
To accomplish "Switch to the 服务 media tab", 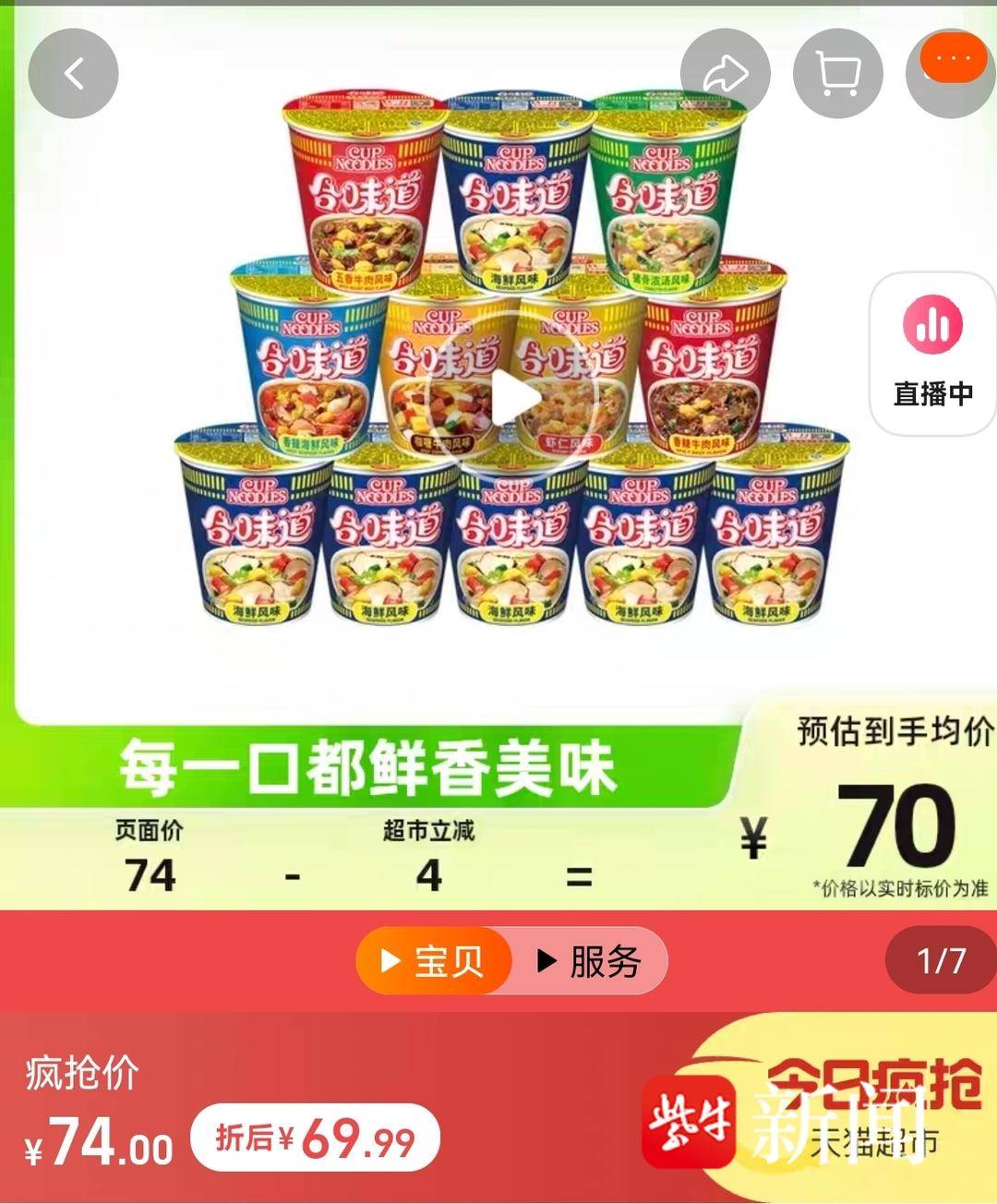I will click(x=589, y=961).
